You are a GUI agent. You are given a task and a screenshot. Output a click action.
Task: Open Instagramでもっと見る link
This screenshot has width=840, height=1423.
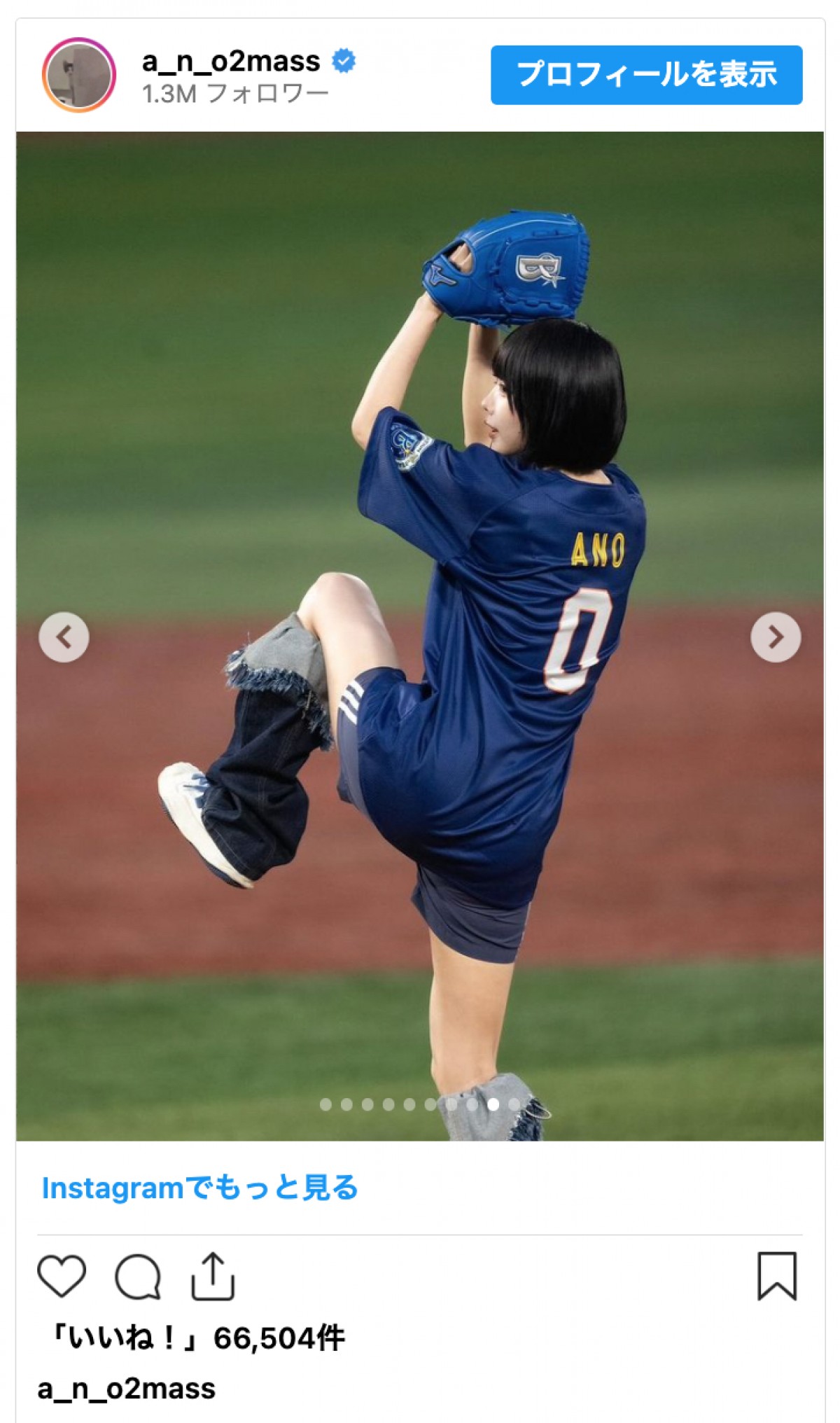200,1188
